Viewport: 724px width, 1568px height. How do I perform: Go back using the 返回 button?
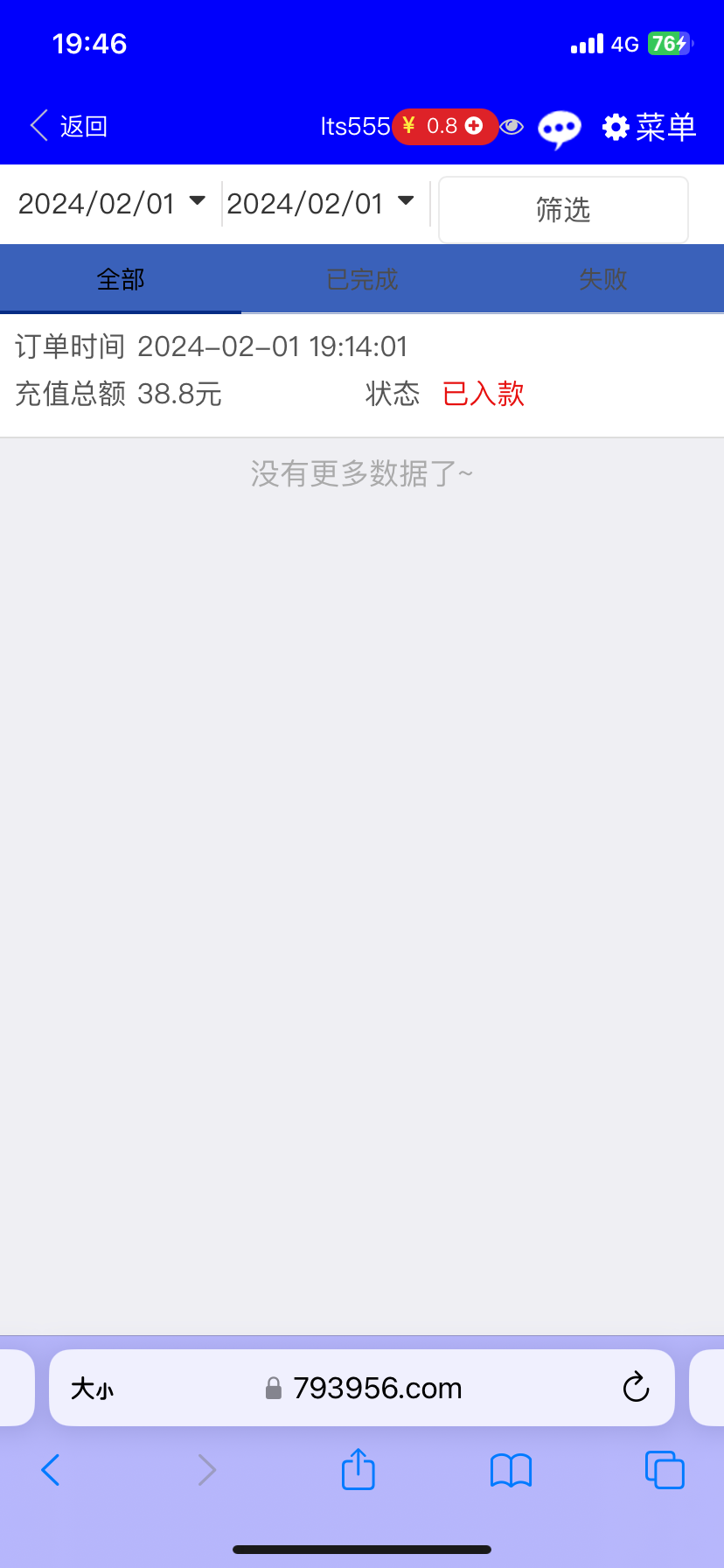[x=68, y=126]
